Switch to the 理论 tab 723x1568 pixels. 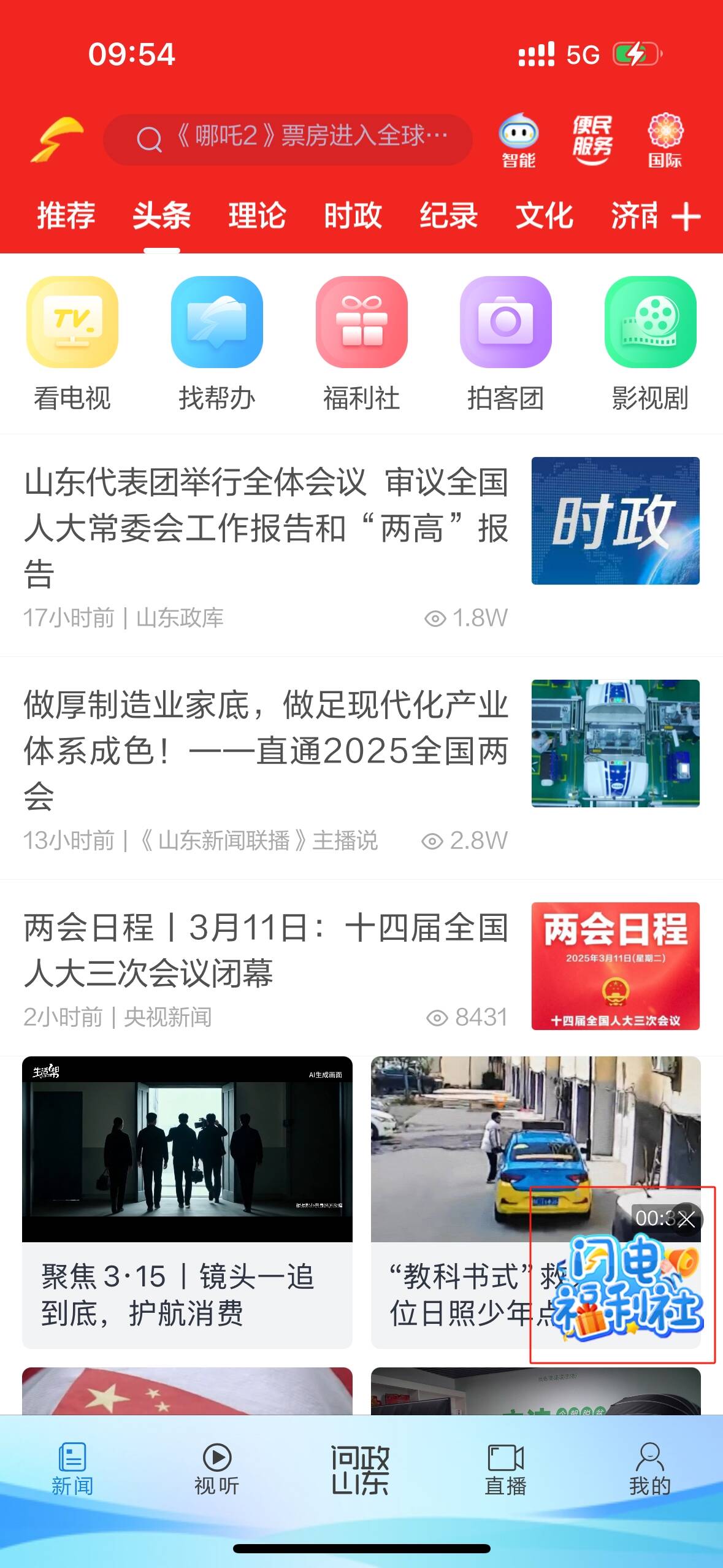point(257,216)
